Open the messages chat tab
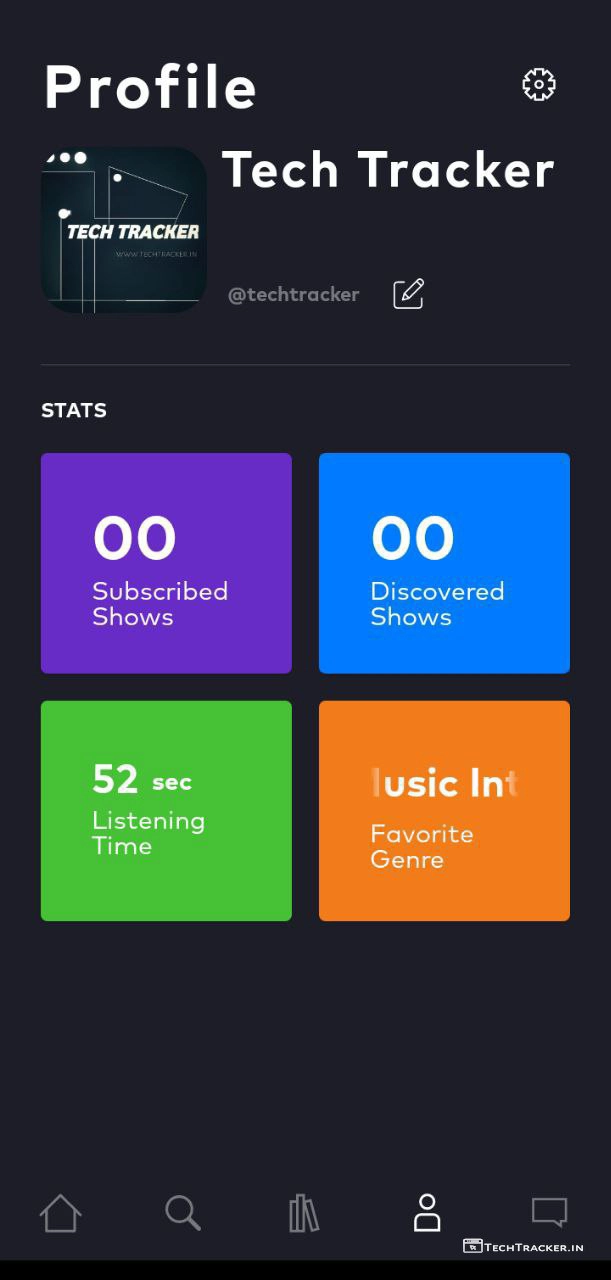The width and height of the screenshot is (611, 1280). (x=549, y=1213)
